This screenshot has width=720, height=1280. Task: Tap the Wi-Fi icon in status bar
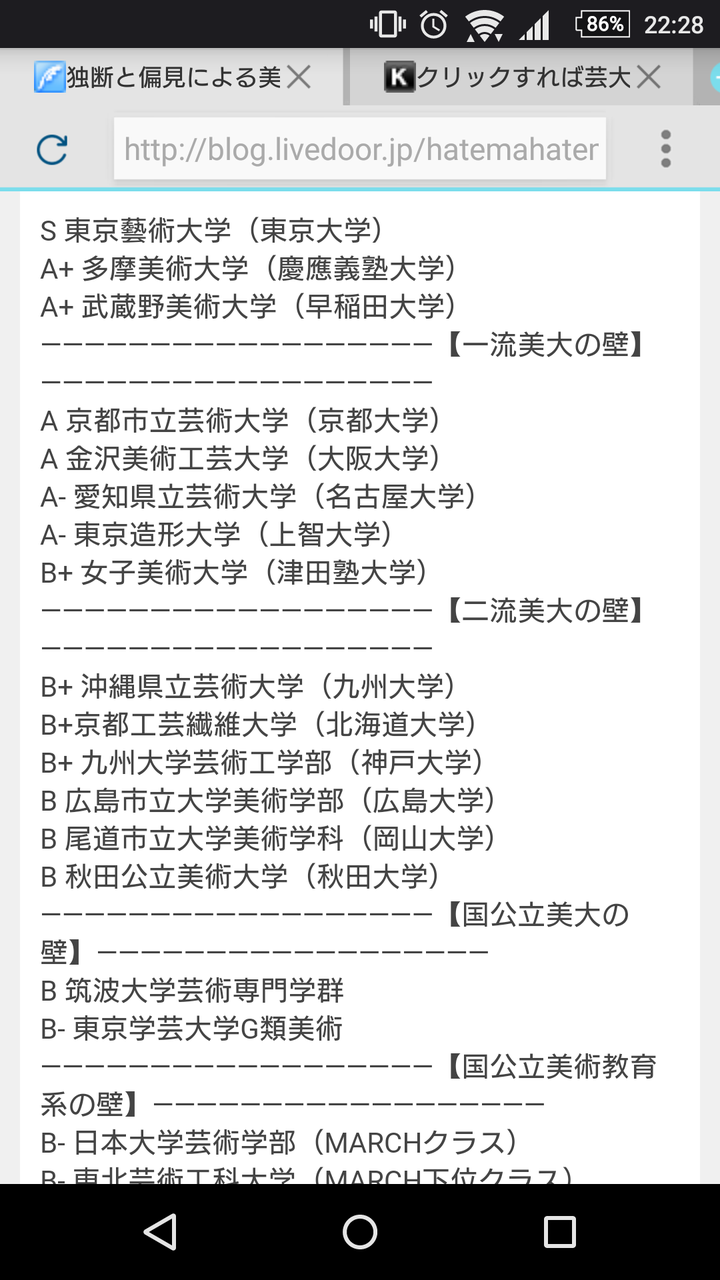(484, 23)
